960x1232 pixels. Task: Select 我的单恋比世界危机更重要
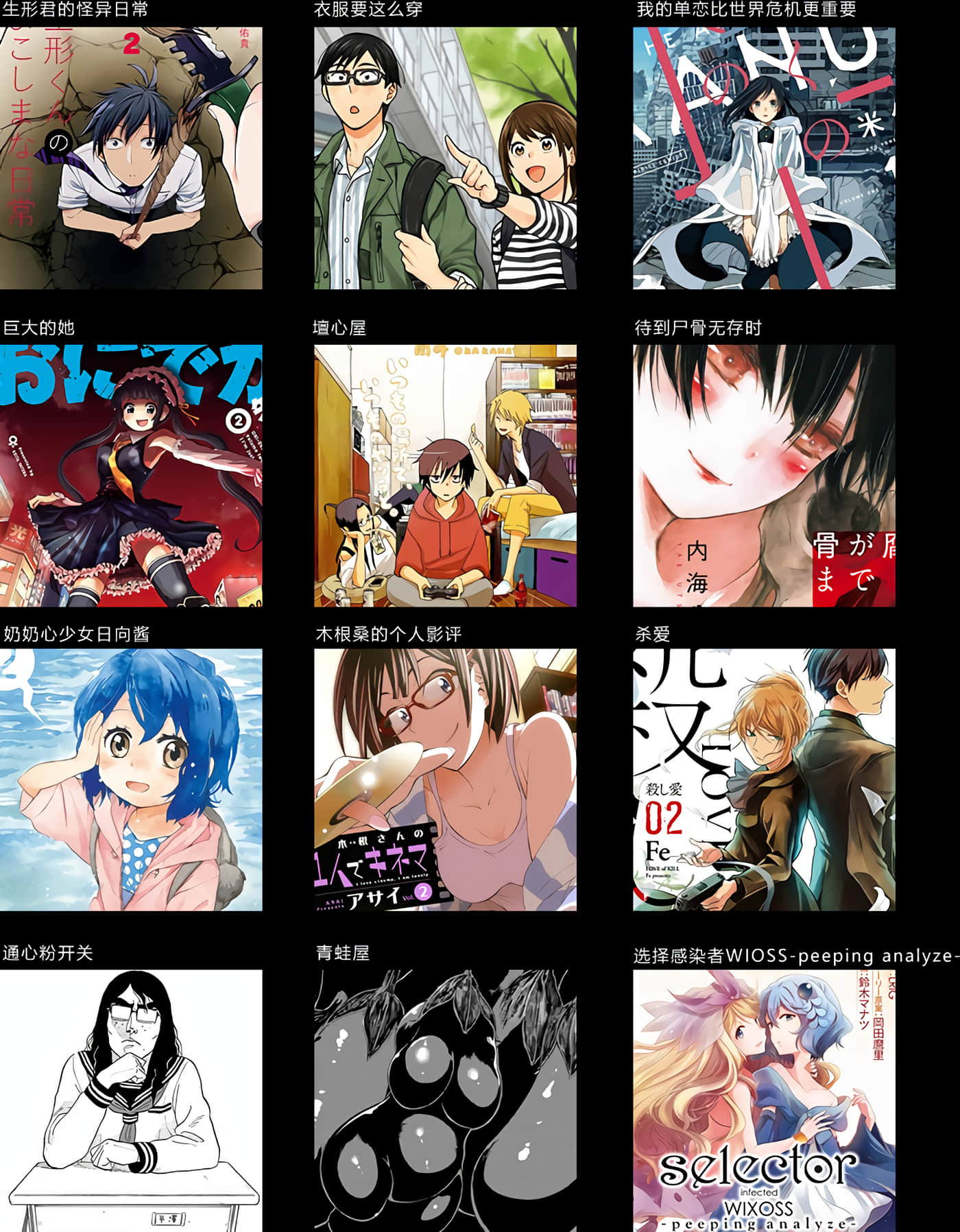click(764, 158)
